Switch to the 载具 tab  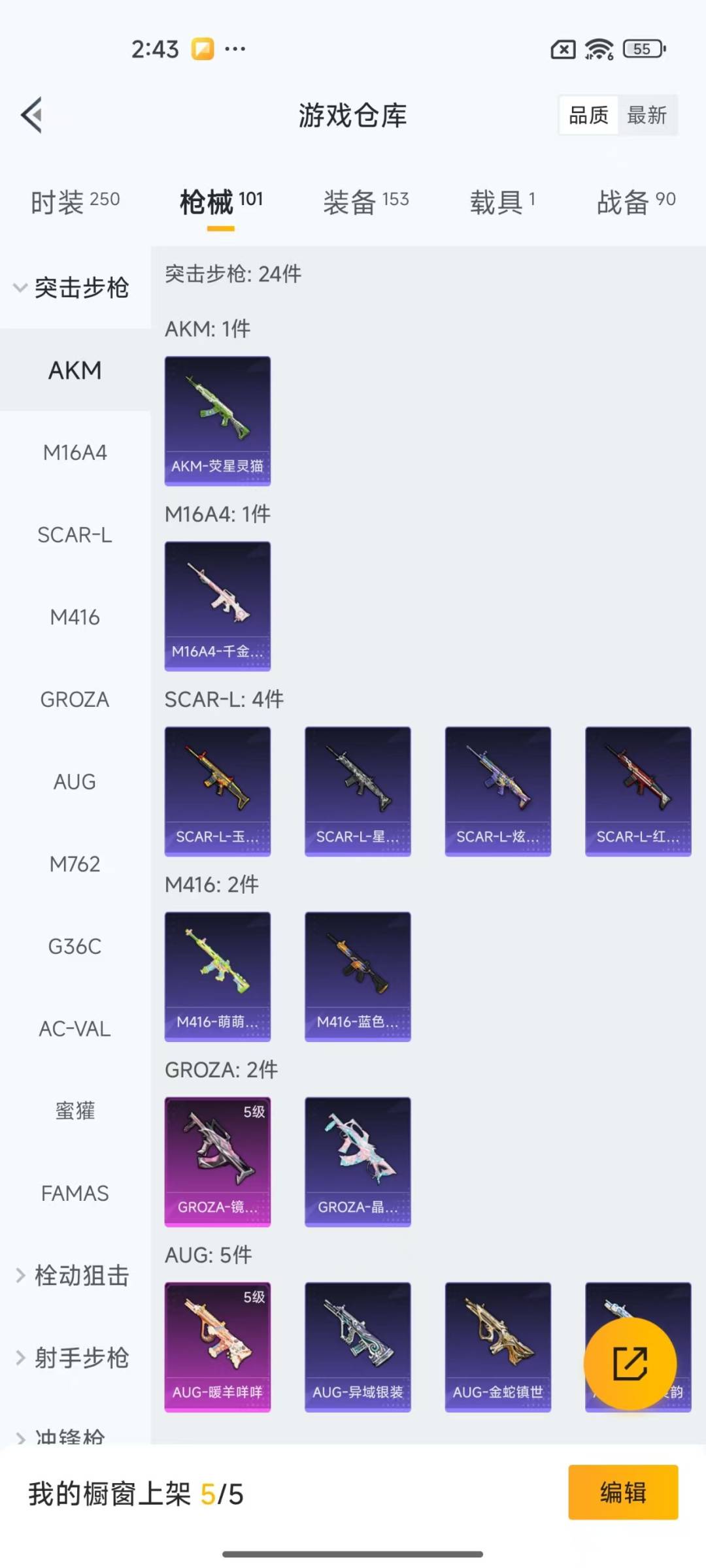click(502, 201)
